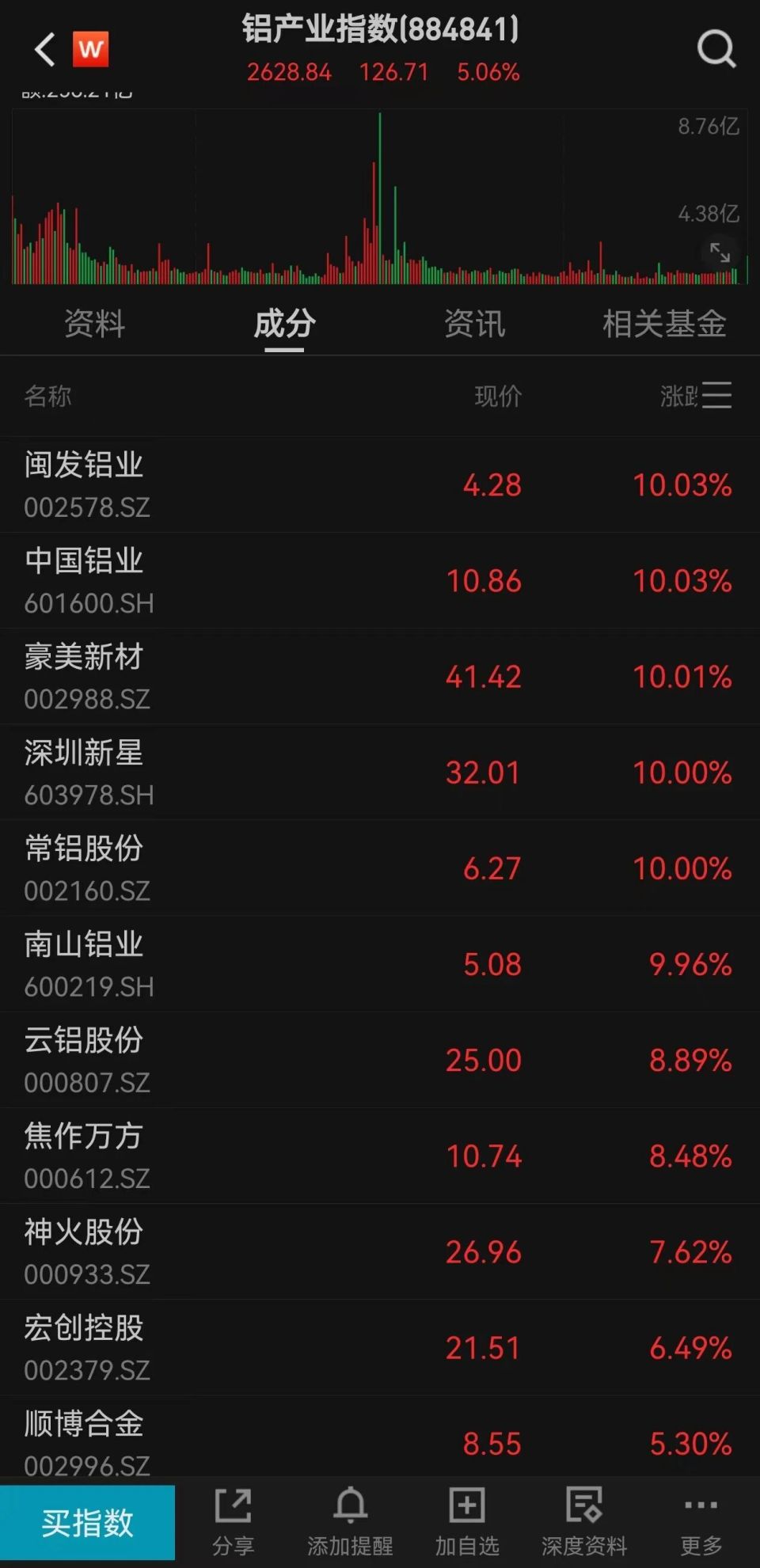Expand the chart using the fullscreen arrows icon

(719, 252)
